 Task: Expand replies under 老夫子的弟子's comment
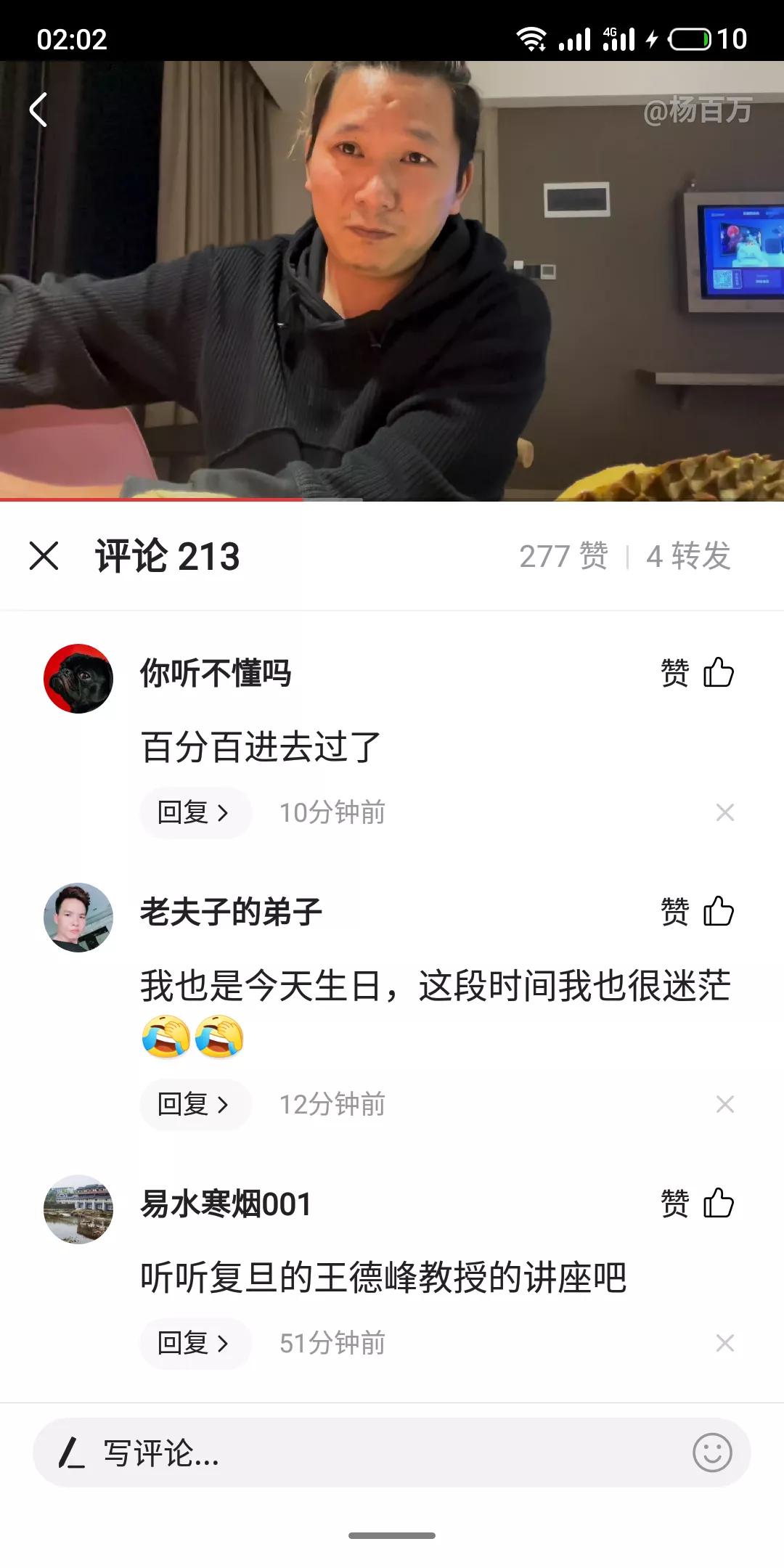(x=195, y=1104)
